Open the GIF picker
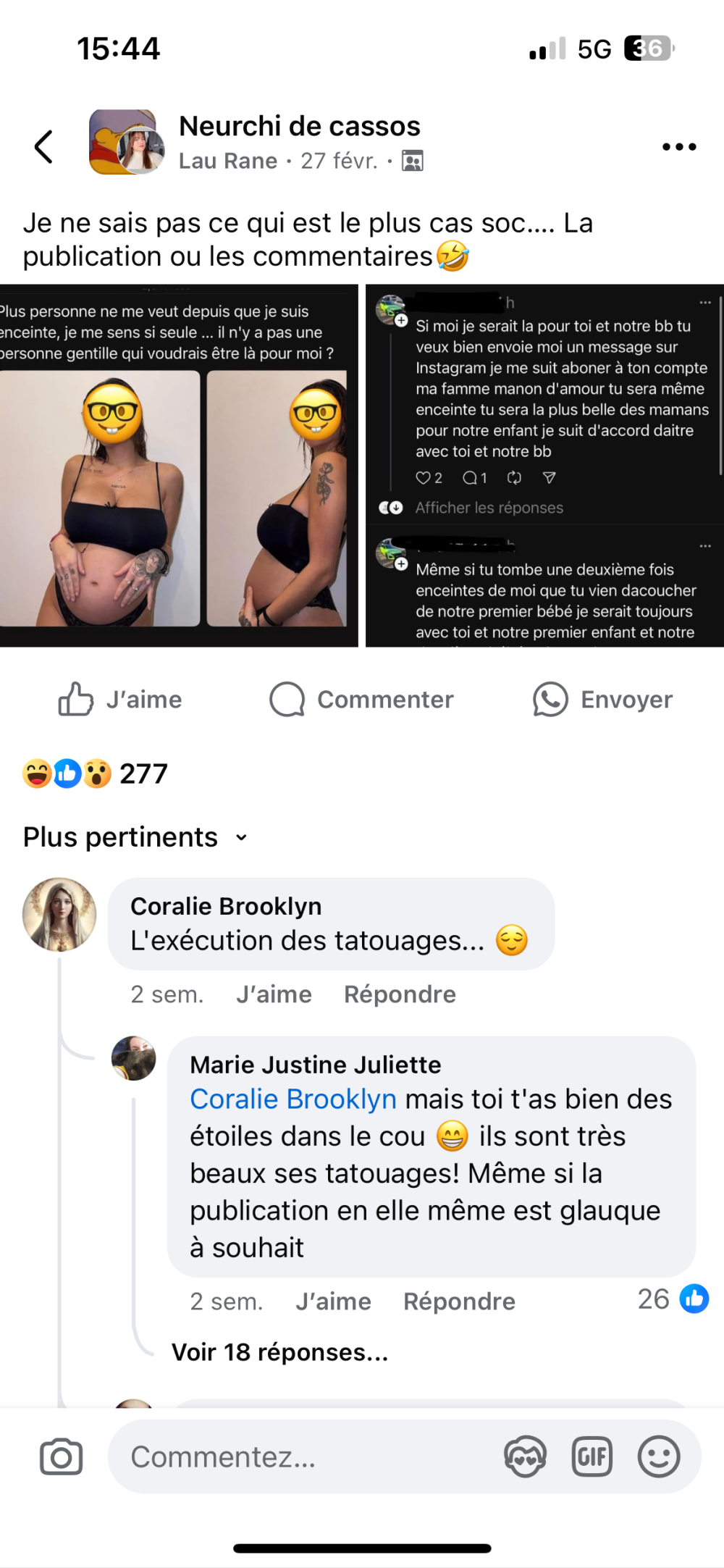 pyautogui.click(x=592, y=1457)
